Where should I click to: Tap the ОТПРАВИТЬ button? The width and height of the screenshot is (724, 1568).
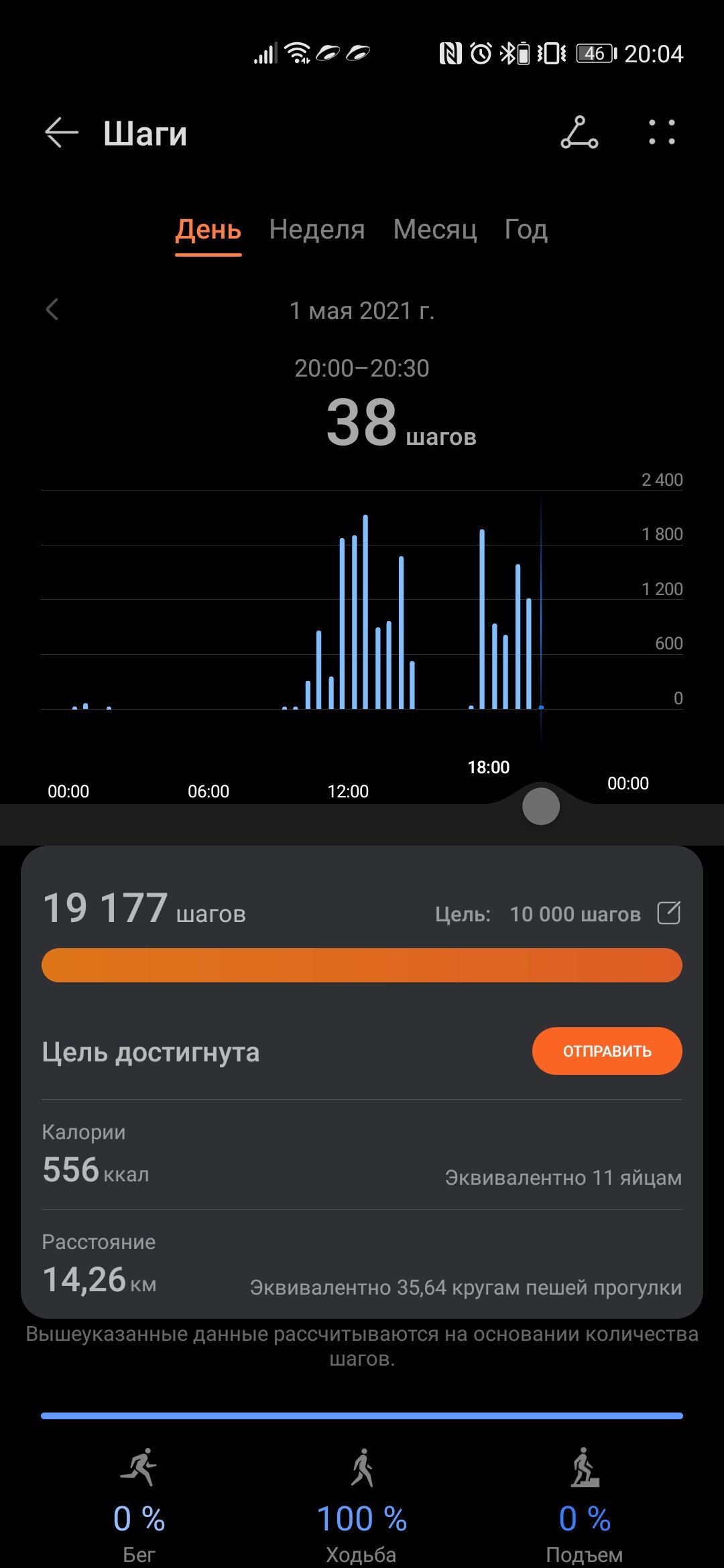607,1051
